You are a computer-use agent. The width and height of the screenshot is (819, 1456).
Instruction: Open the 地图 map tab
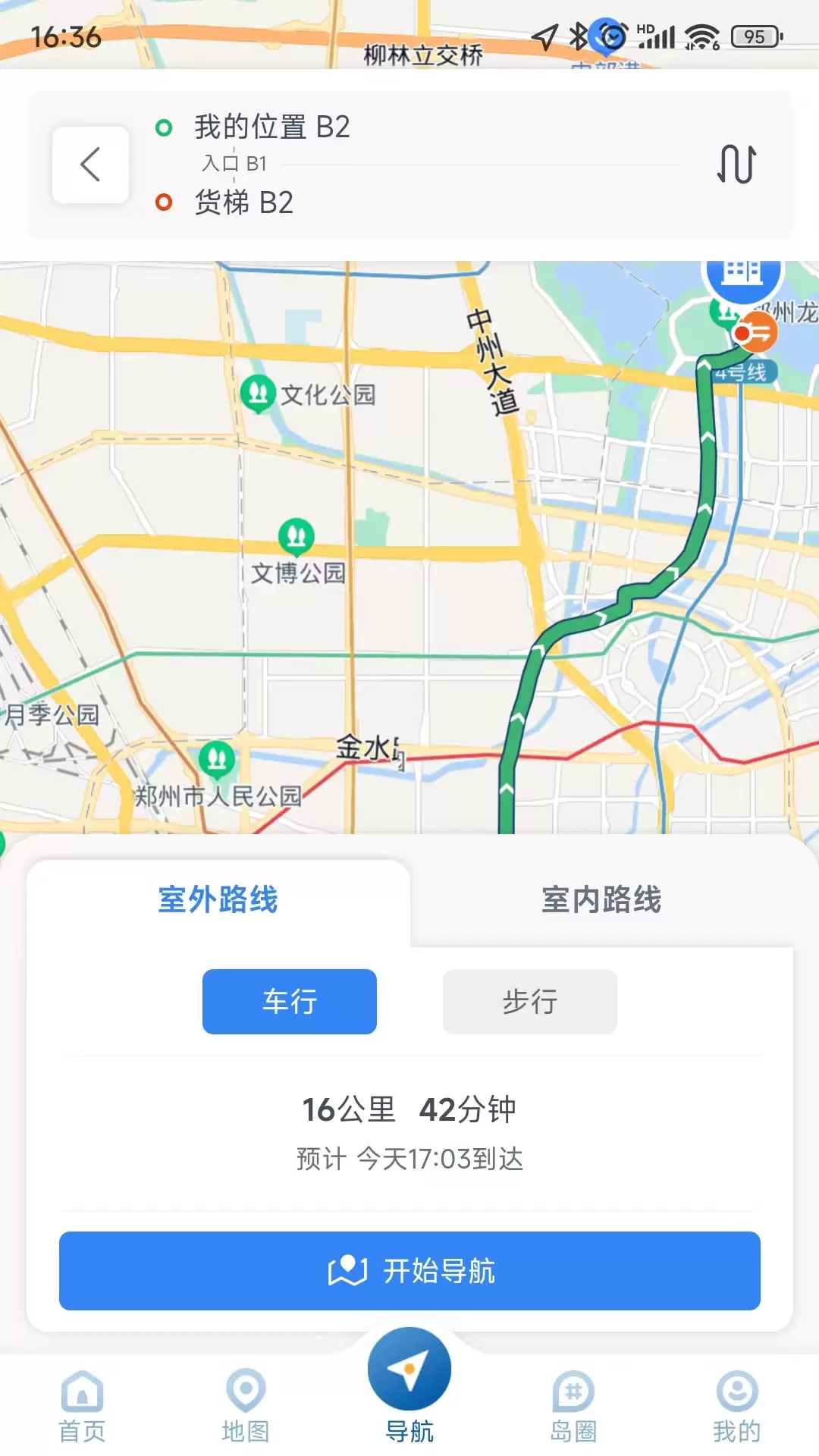tap(246, 1407)
